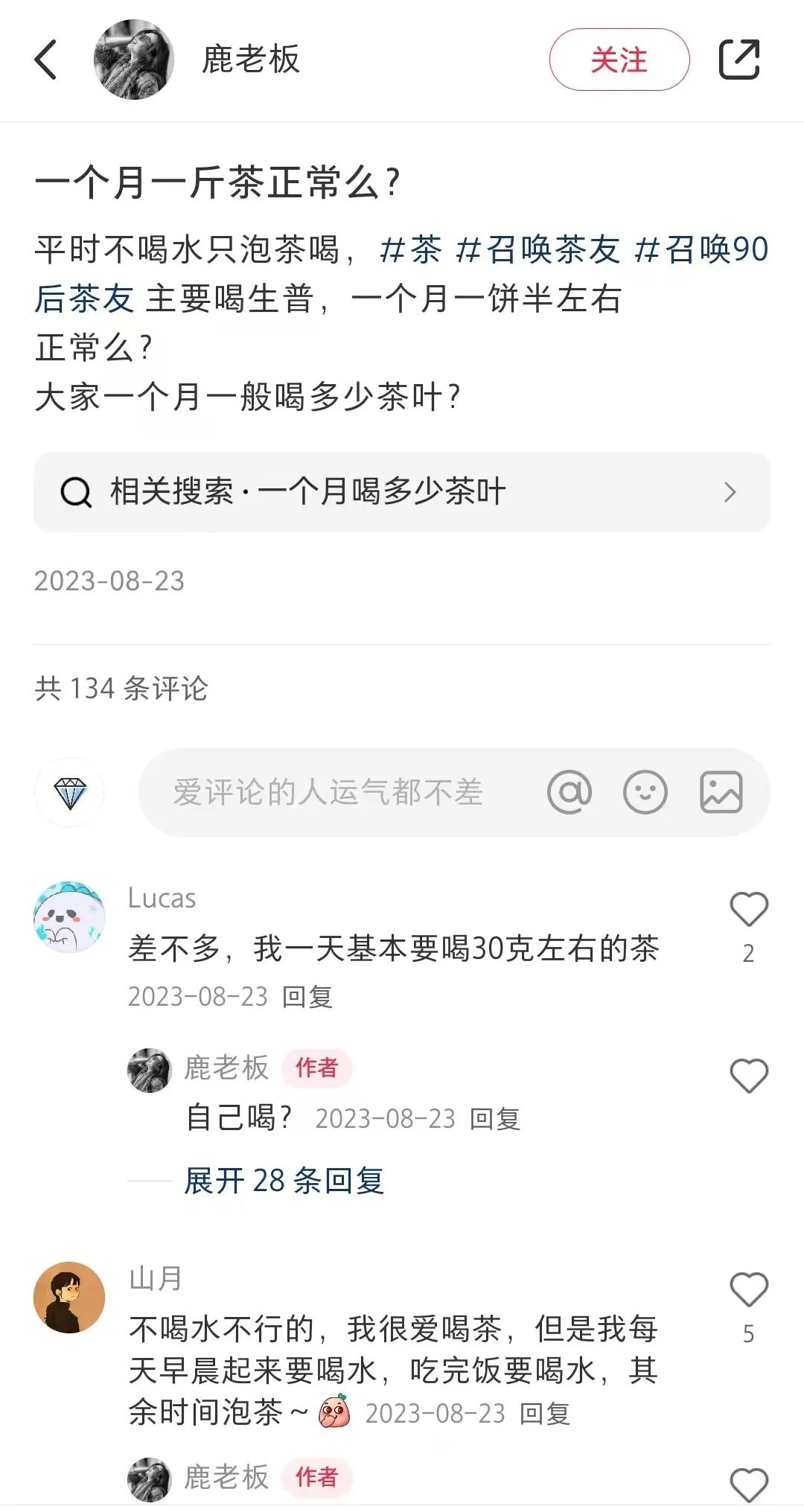
Task: Click the back arrow to return
Action: [x=46, y=60]
